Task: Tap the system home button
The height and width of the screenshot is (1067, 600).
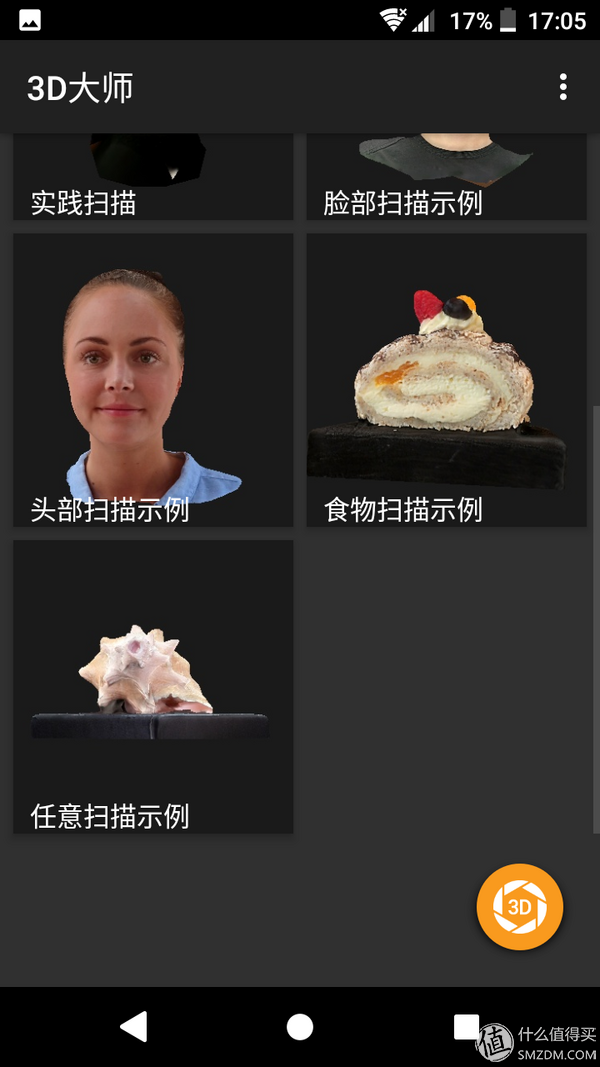Action: pyautogui.click(x=299, y=1026)
